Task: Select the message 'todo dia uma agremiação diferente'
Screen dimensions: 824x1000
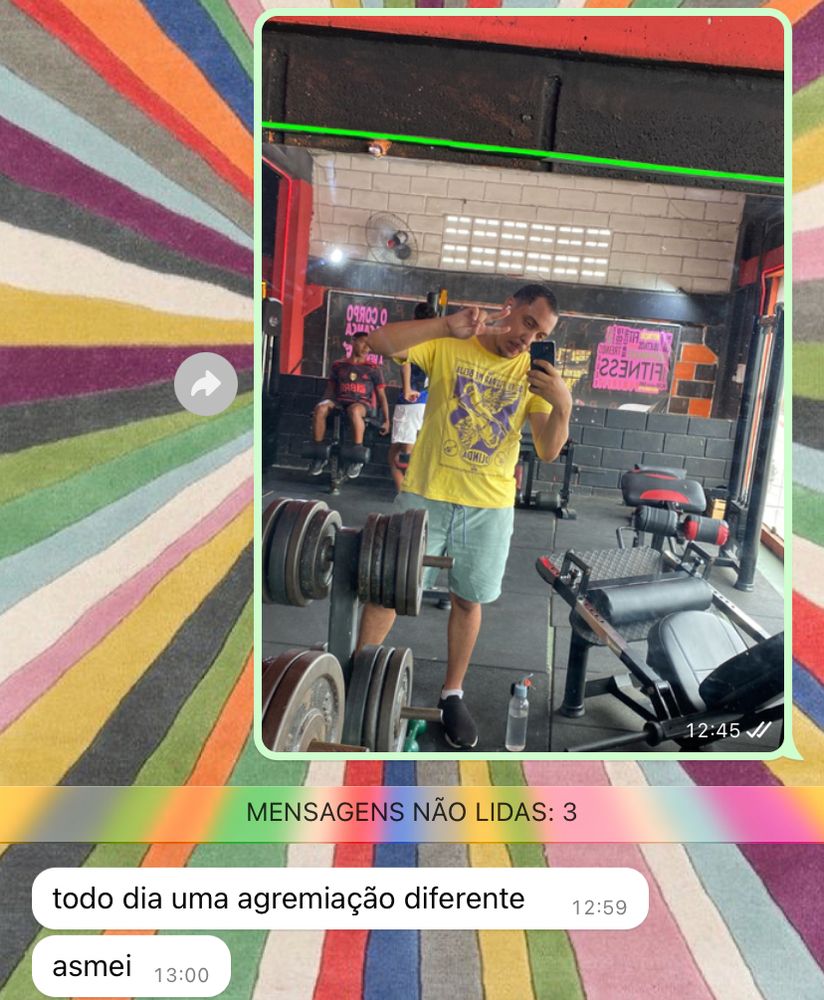Action: tap(290, 898)
